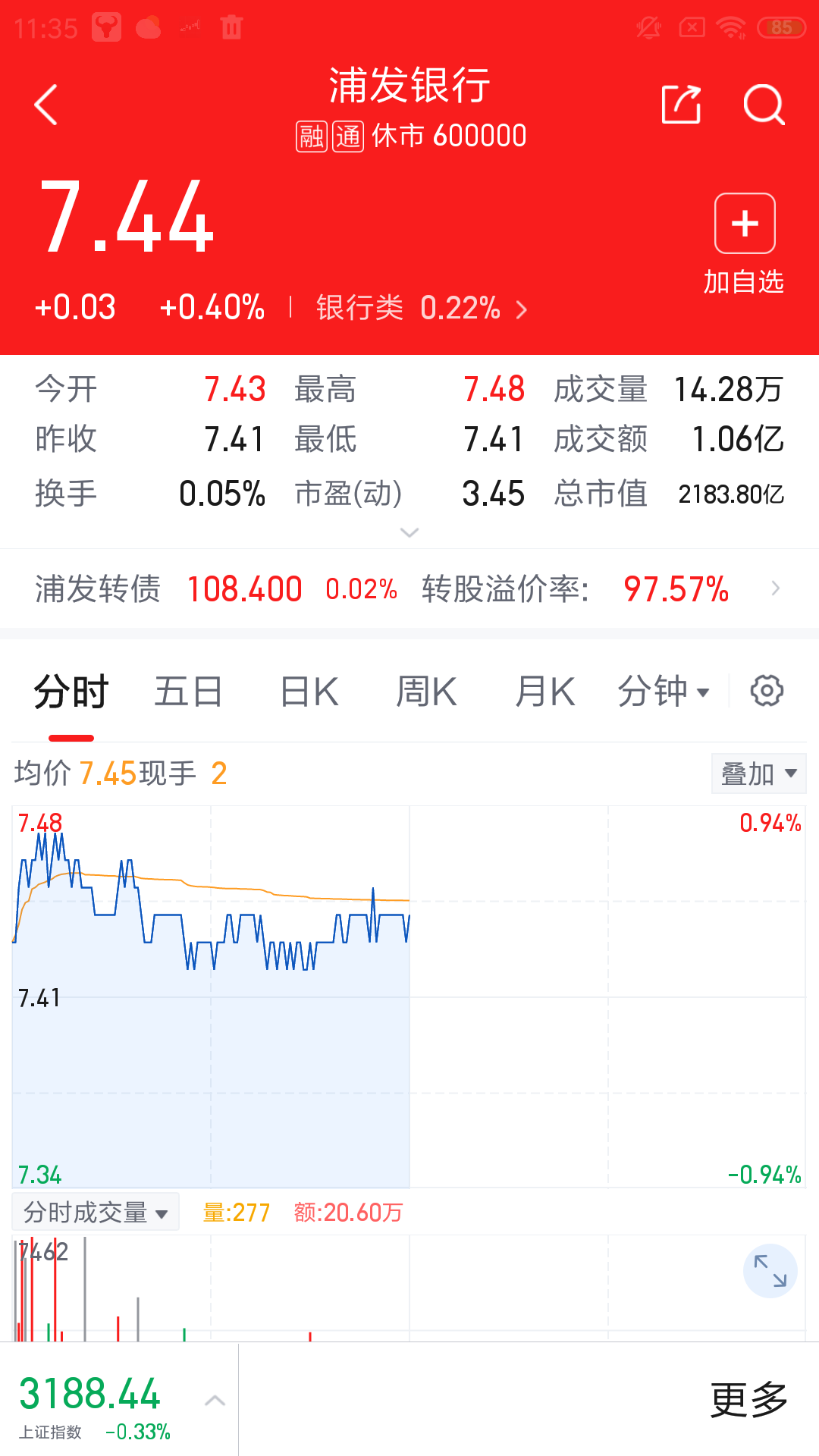This screenshot has height=1456, width=819.
Task: Open the 分时成交量 indicator dropdown
Action: 95,1211
